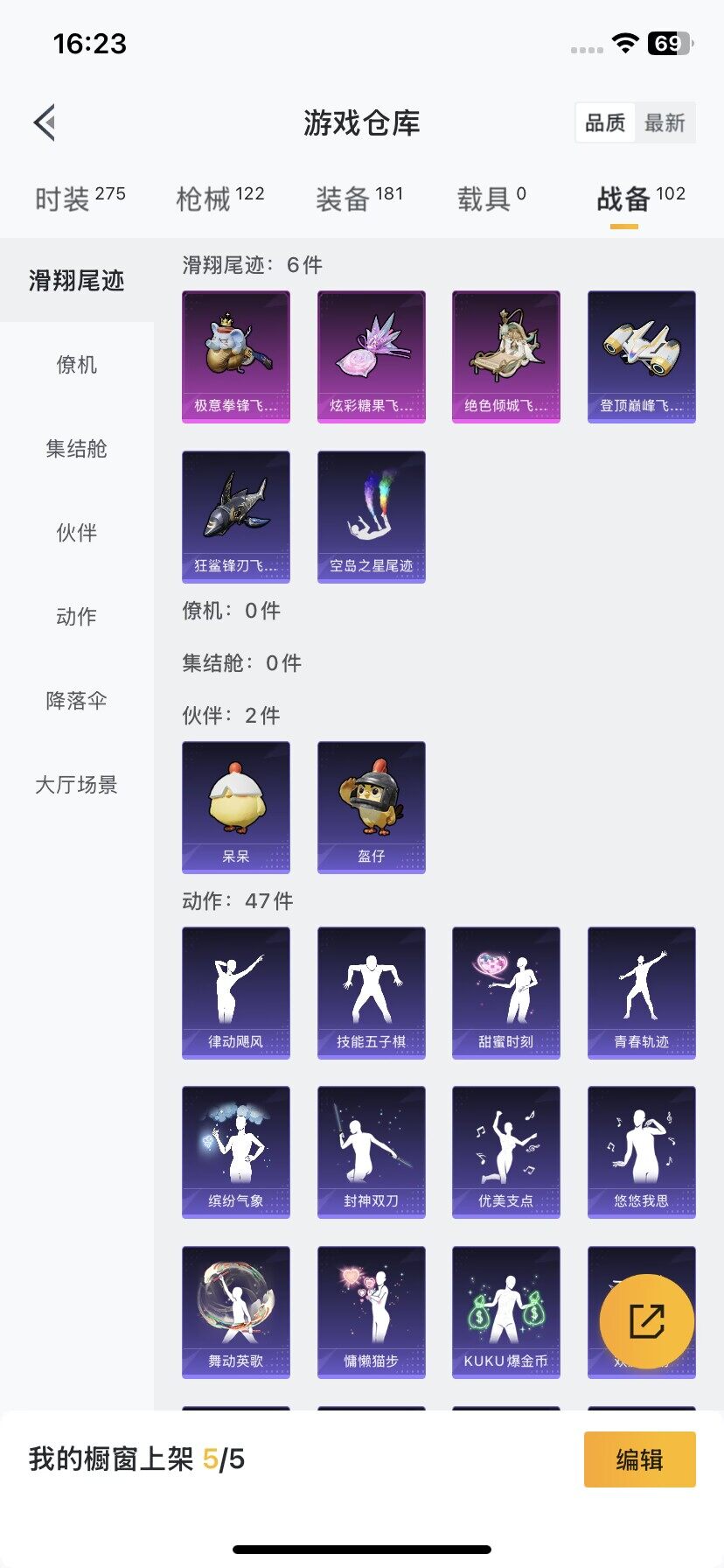Open 大厅场景 in the side menu

(77, 784)
